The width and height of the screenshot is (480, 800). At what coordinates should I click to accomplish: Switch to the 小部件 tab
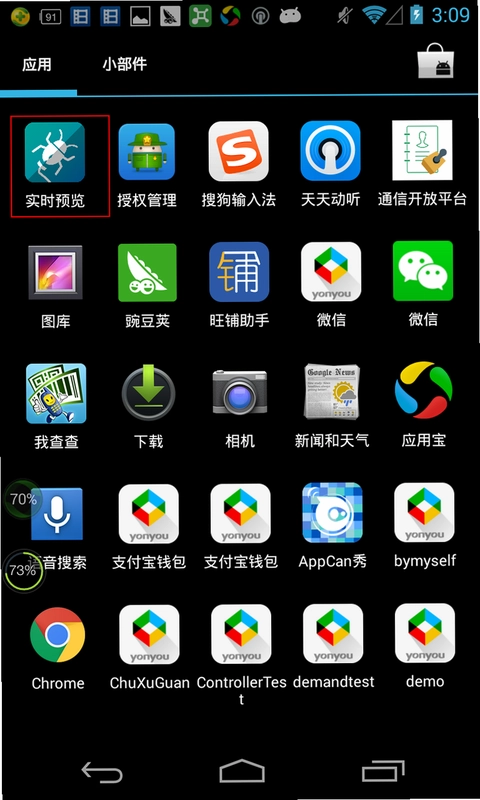[124, 64]
